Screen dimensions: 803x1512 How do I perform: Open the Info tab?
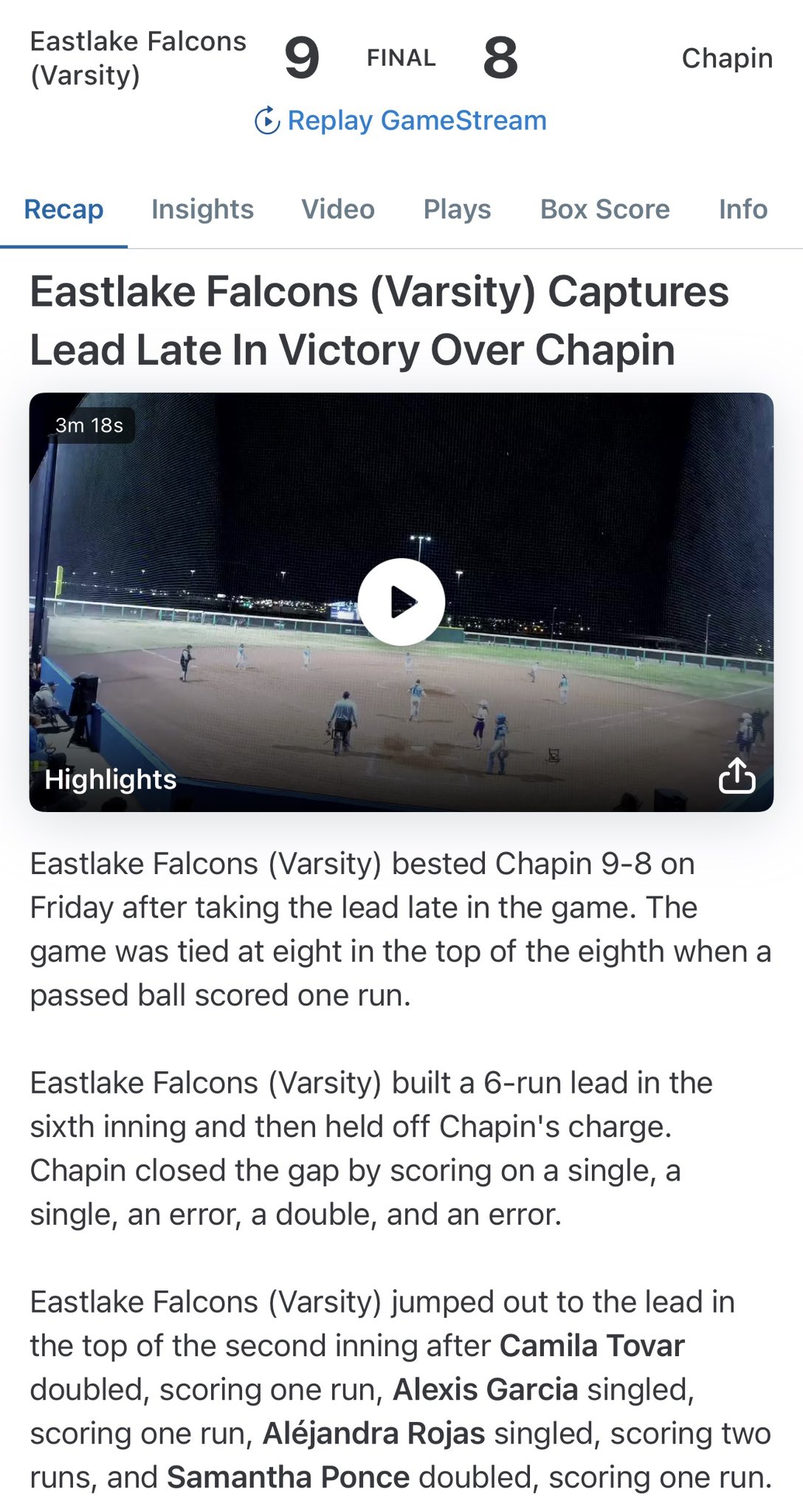(742, 210)
